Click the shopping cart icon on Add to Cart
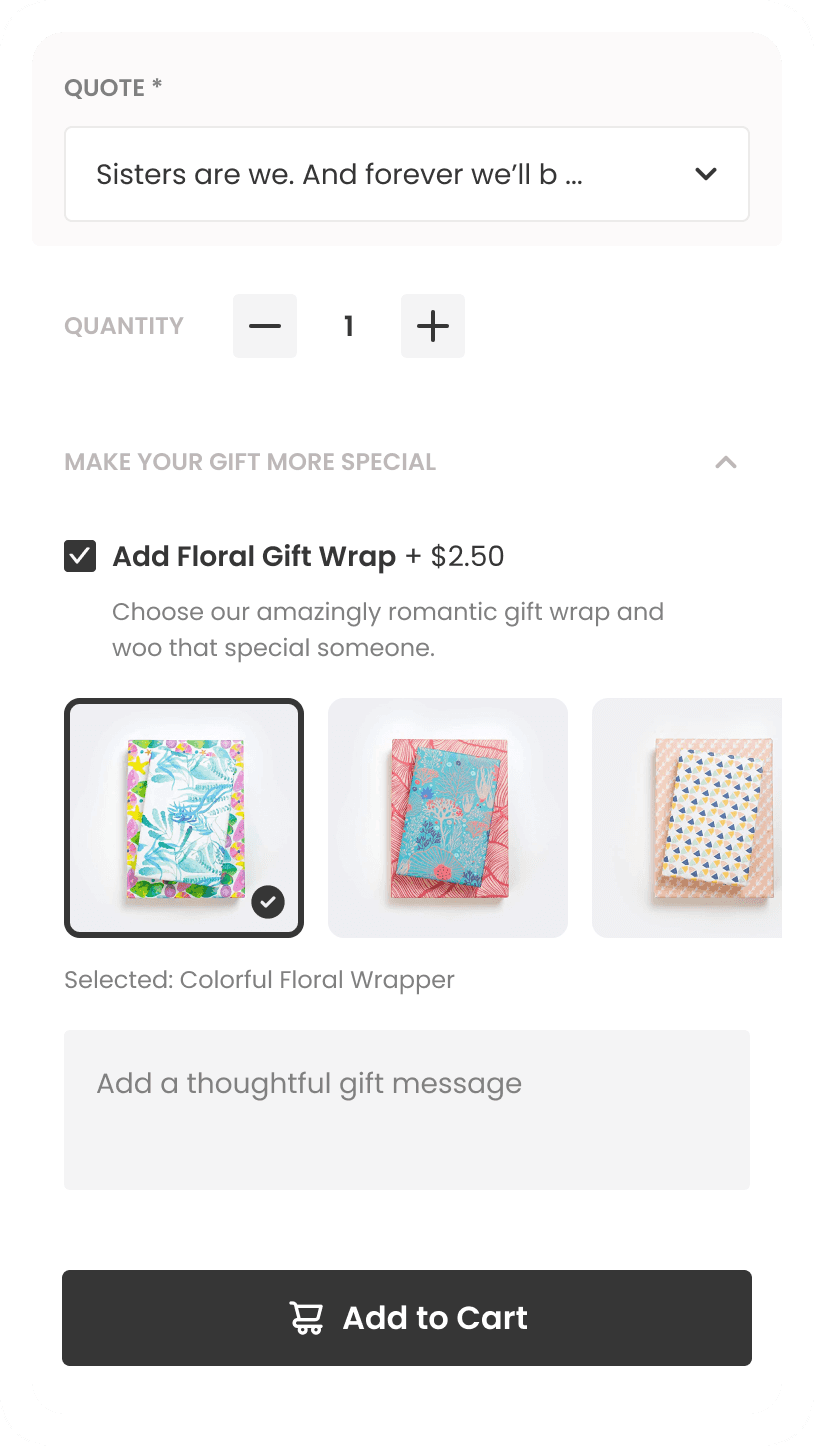This screenshot has height=1446, width=814. pos(308,1318)
